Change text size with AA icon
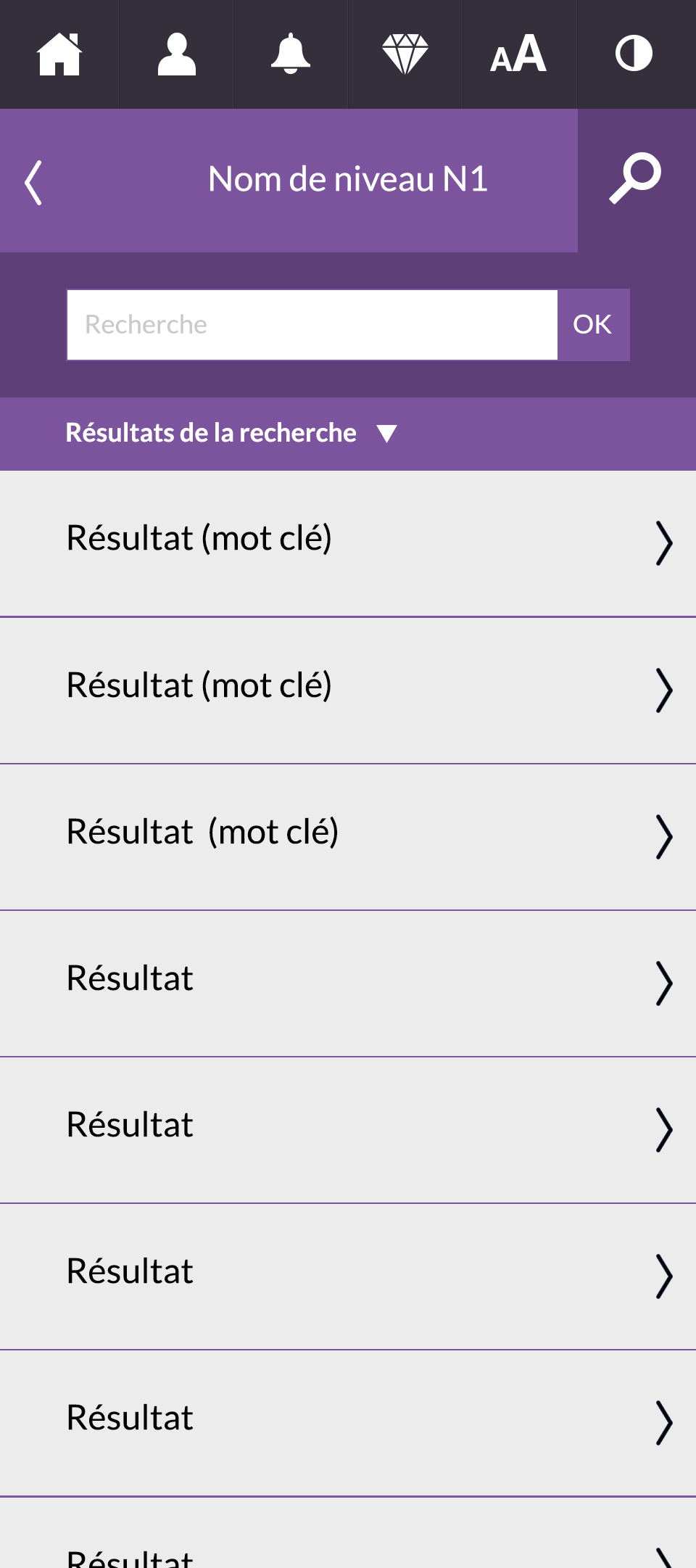The width and height of the screenshot is (696, 1568). point(518,54)
